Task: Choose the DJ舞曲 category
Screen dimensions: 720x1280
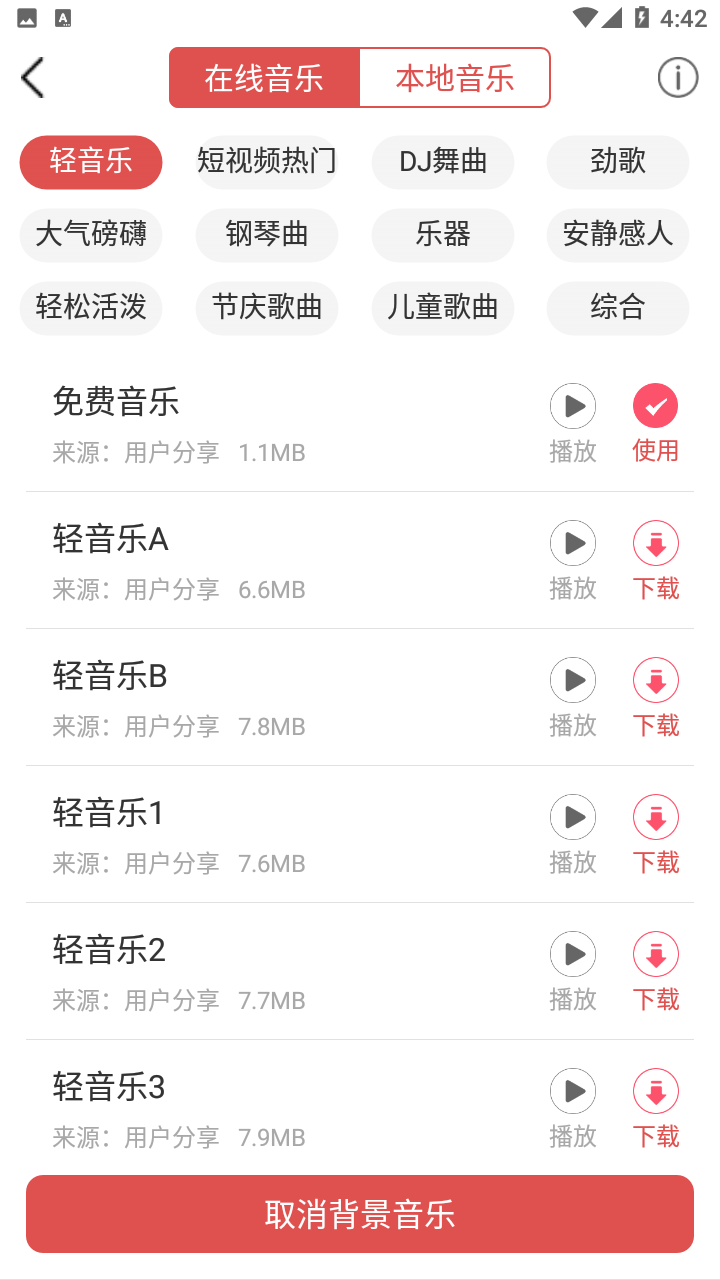Action: point(443,162)
